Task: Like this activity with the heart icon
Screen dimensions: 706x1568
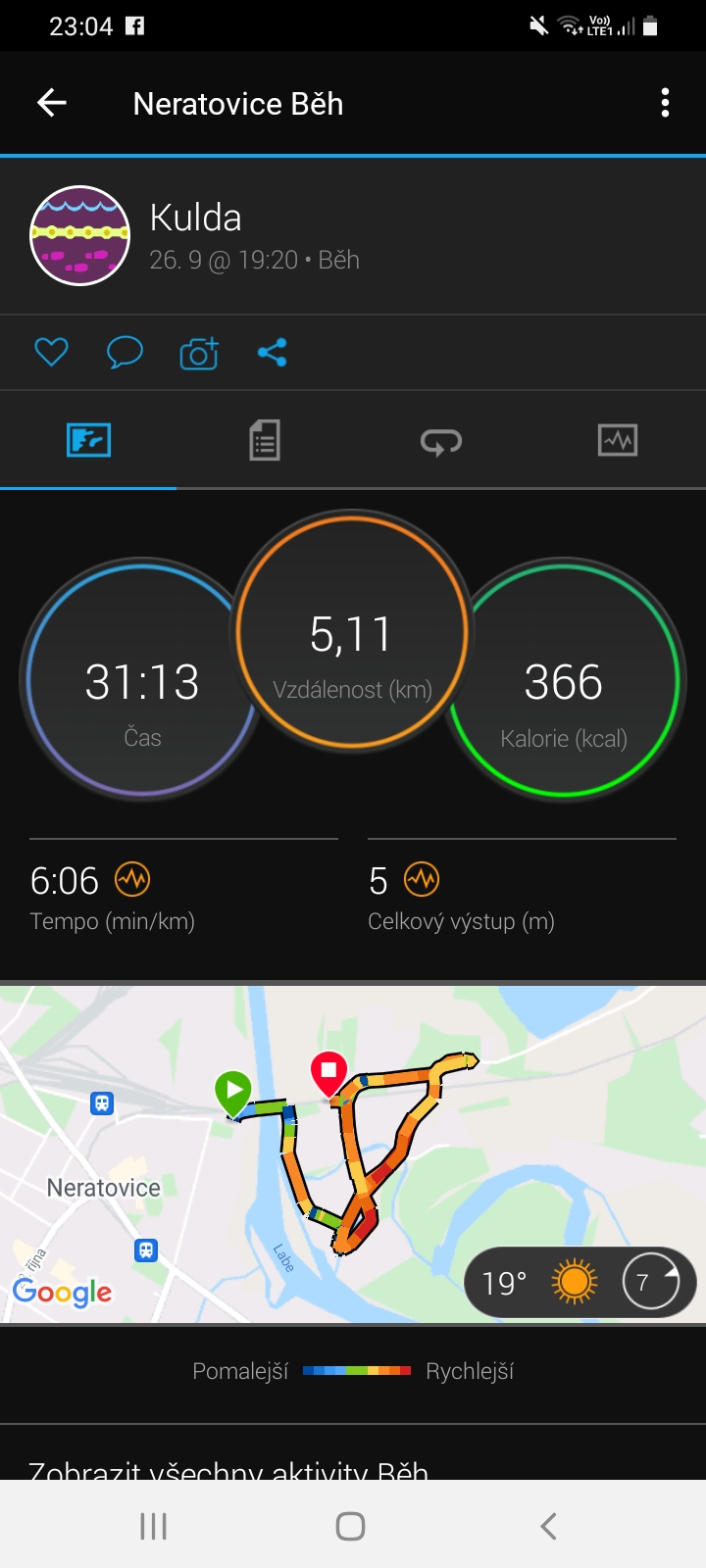Action: click(x=51, y=352)
